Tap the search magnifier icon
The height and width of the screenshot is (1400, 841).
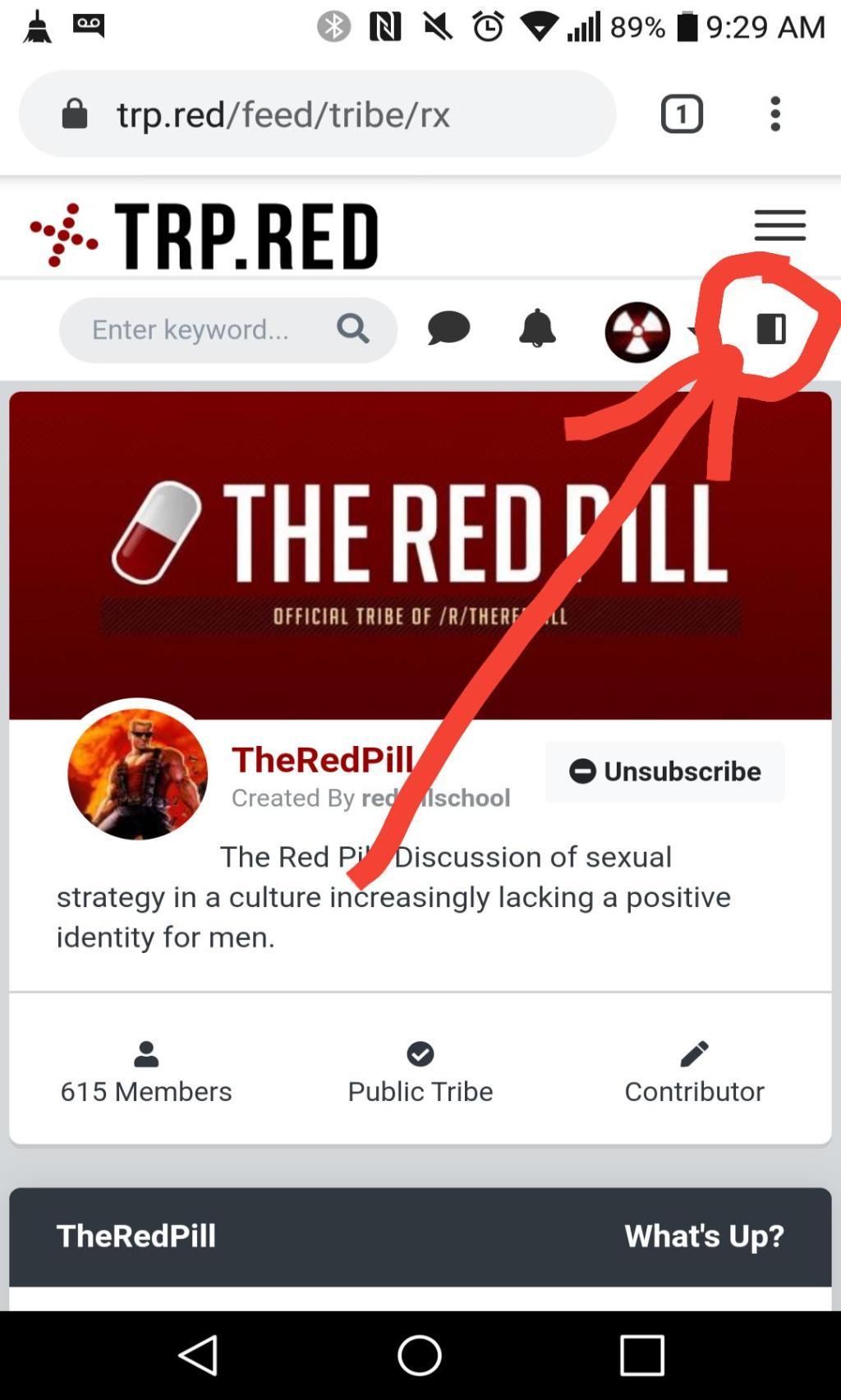pos(353,329)
